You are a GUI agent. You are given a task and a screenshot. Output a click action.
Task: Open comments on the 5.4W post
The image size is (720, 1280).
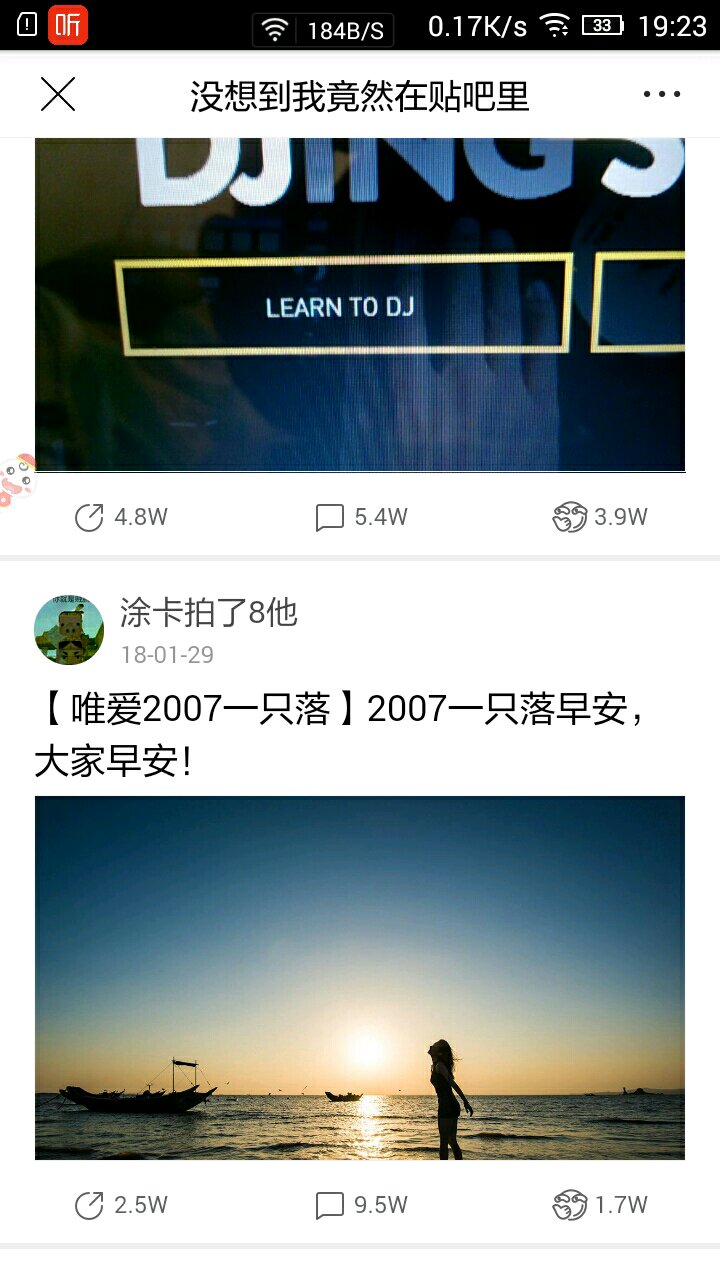coord(361,517)
